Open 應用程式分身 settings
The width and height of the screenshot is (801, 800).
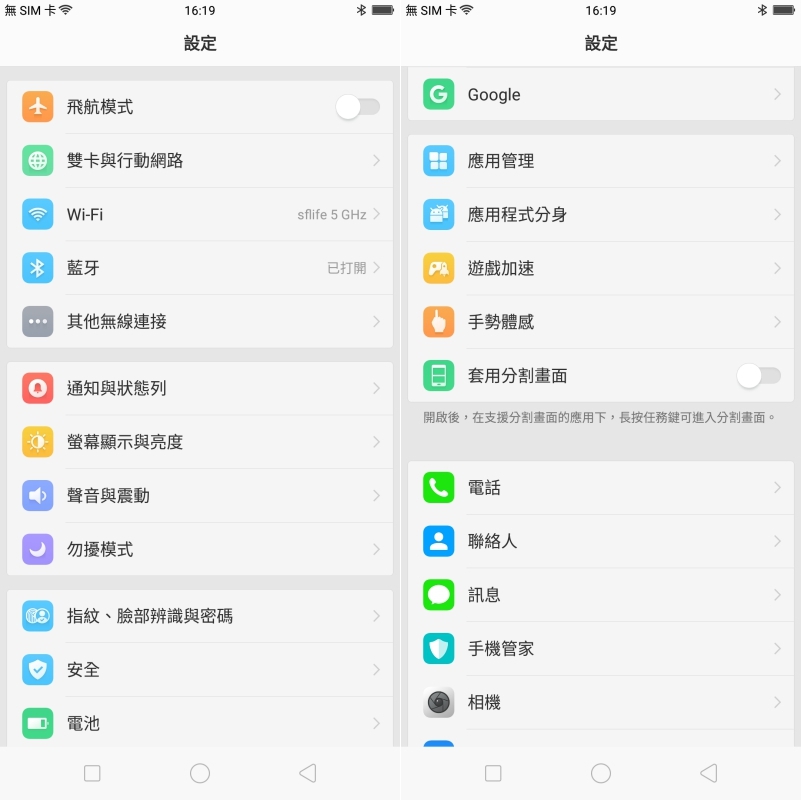point(600,215)
